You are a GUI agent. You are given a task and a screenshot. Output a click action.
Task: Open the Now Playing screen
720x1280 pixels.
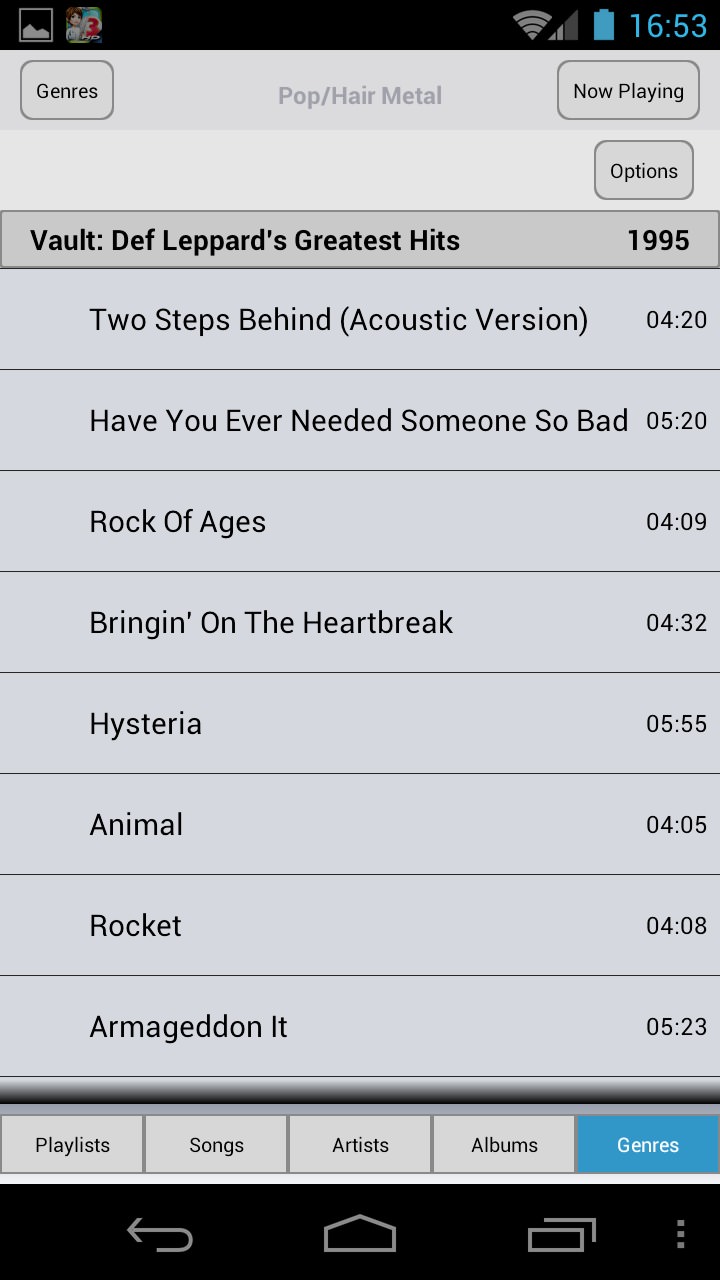[x=628, y=90]
